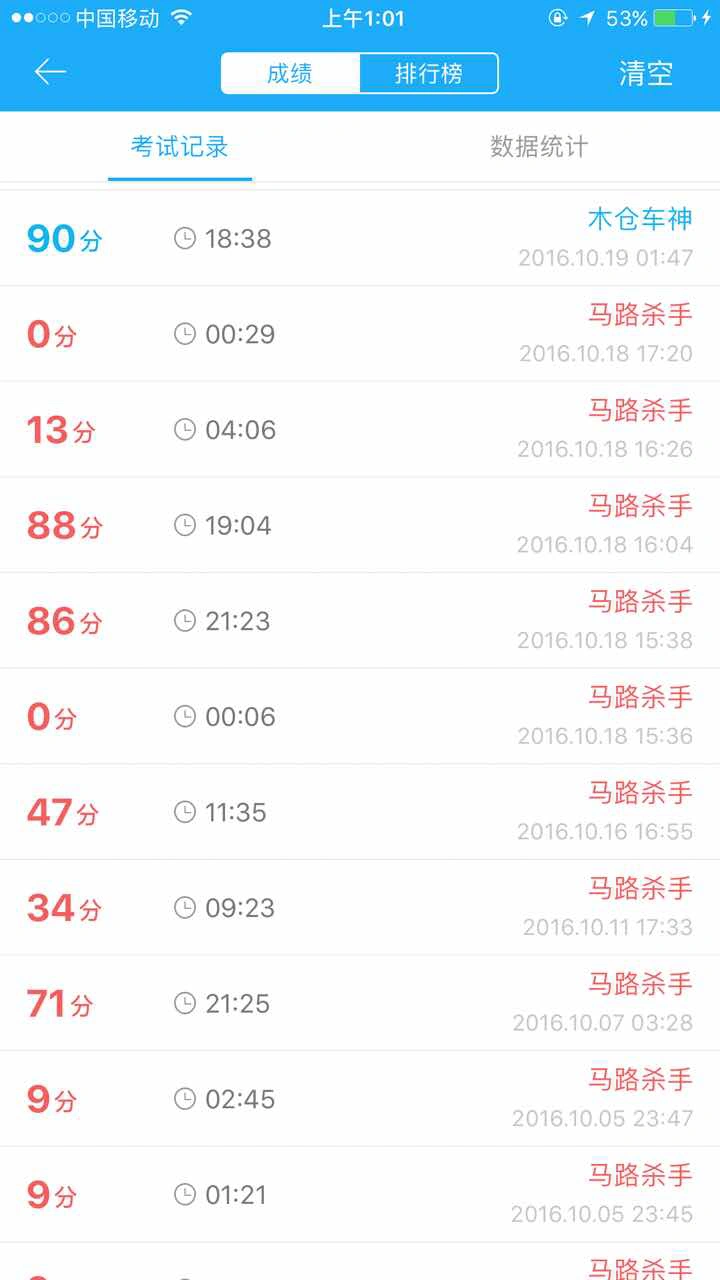View the 86分 exam record
The height and width of the screenshot is (1280, 720).
pos(360,620)
